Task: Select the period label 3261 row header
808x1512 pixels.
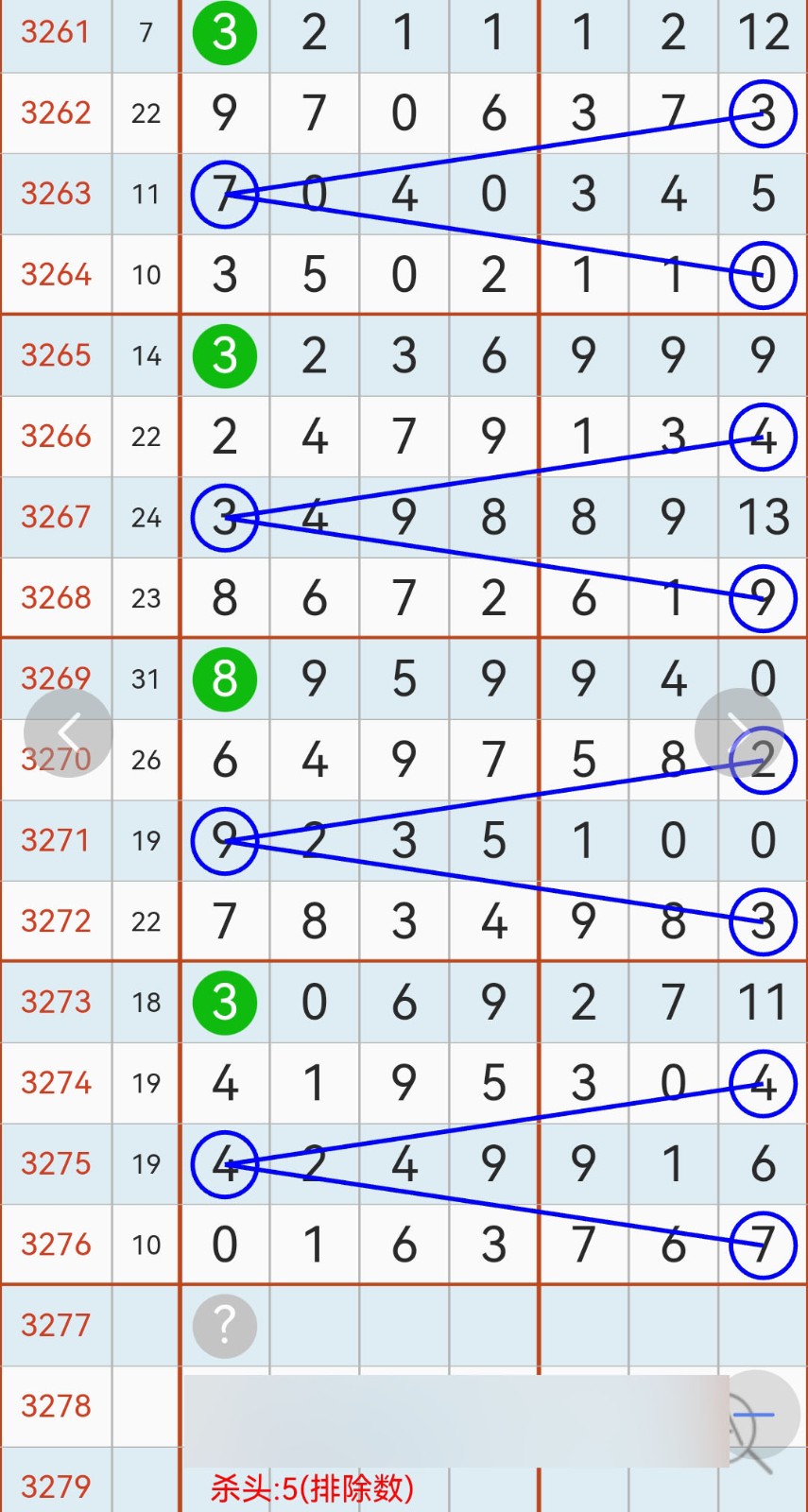Action: [56, 33]
